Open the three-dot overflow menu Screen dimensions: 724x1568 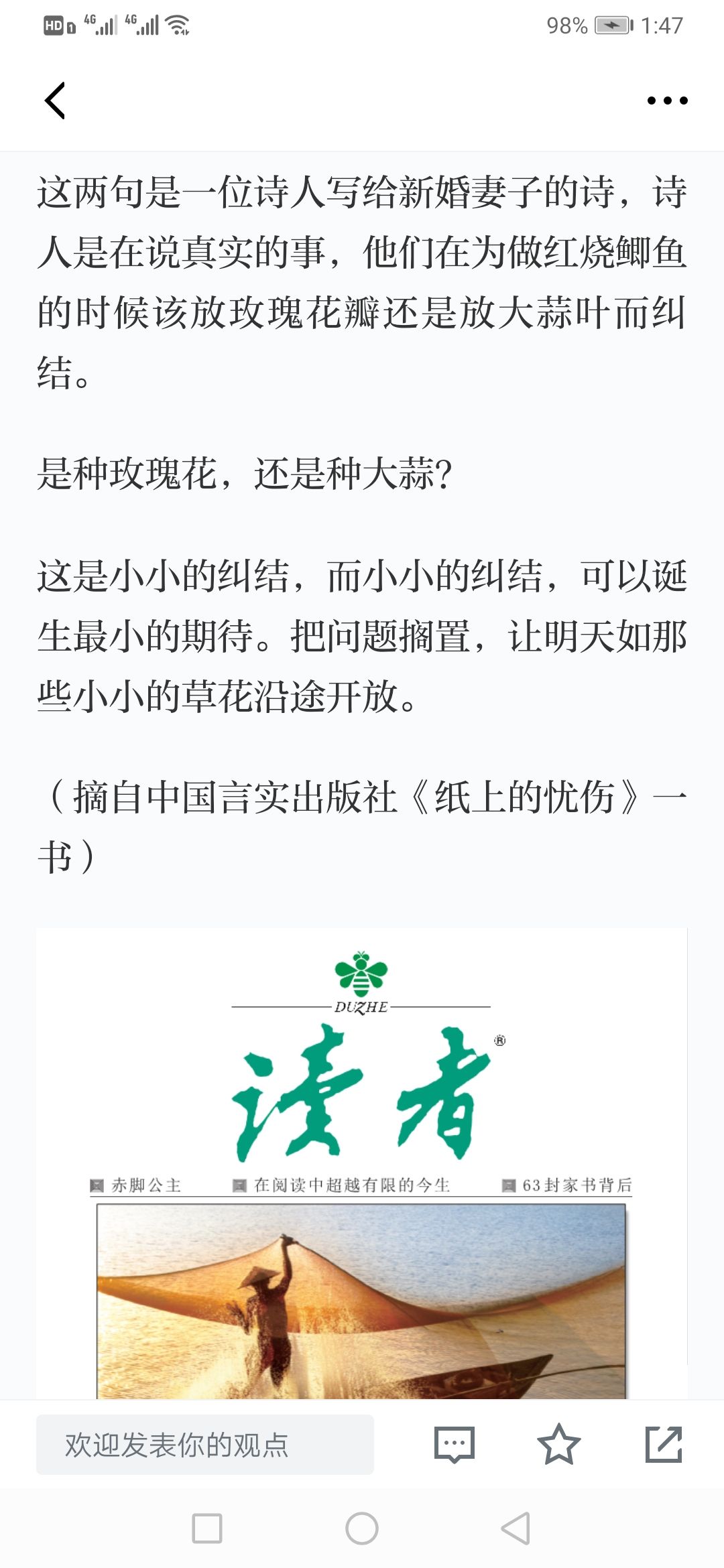pyautogui.click(x=667, y=101)
